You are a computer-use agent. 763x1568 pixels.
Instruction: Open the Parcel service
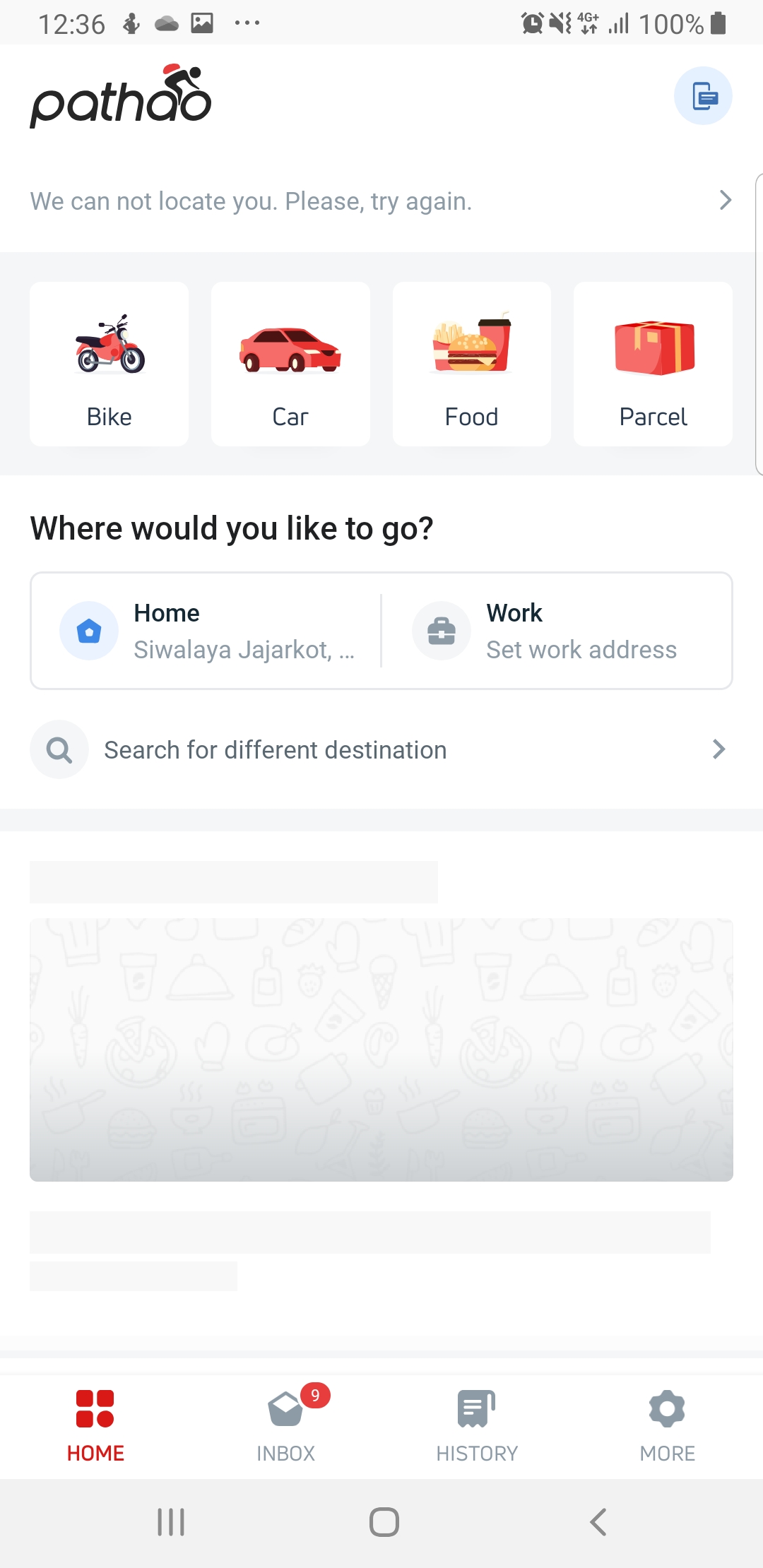[x=653, y=364]
